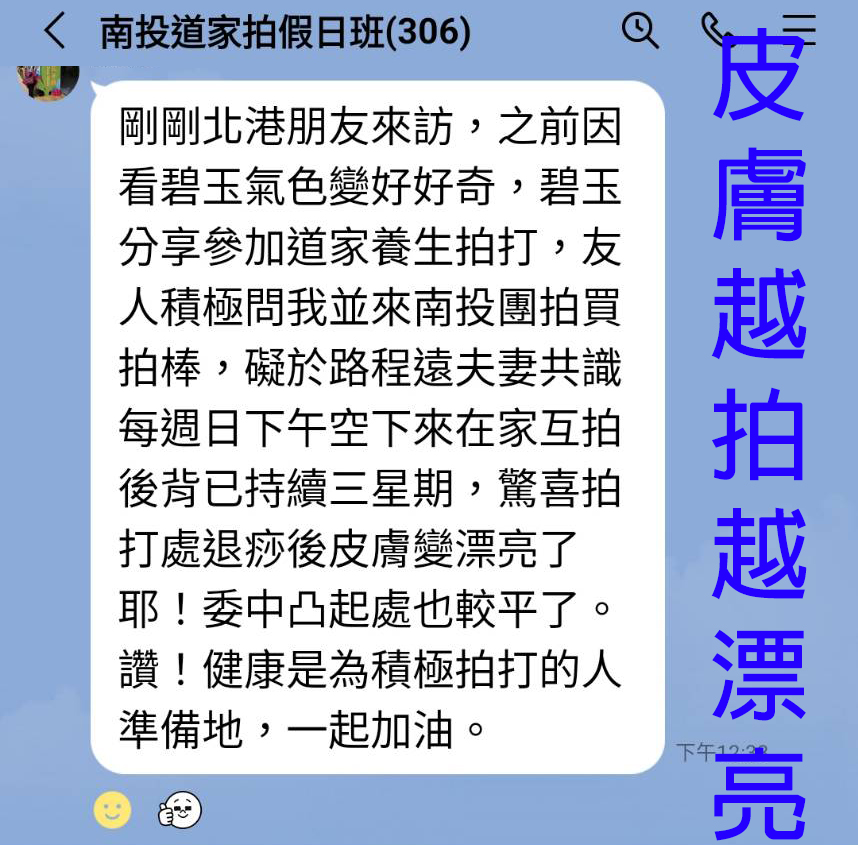
Task: Open the chat menu
Action: point(800,30)
